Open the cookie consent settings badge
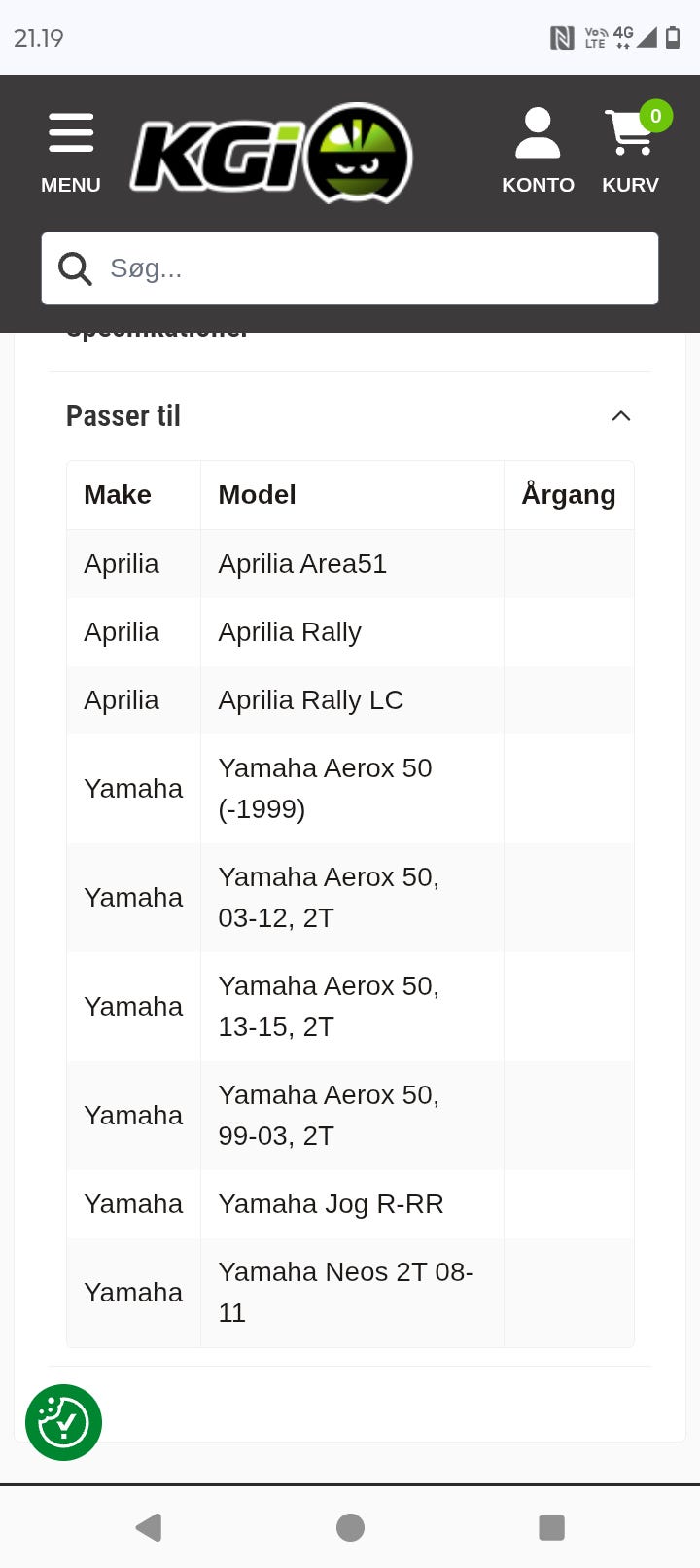The width and height of the screenshot is (700, 1568). coord(63,1422)
